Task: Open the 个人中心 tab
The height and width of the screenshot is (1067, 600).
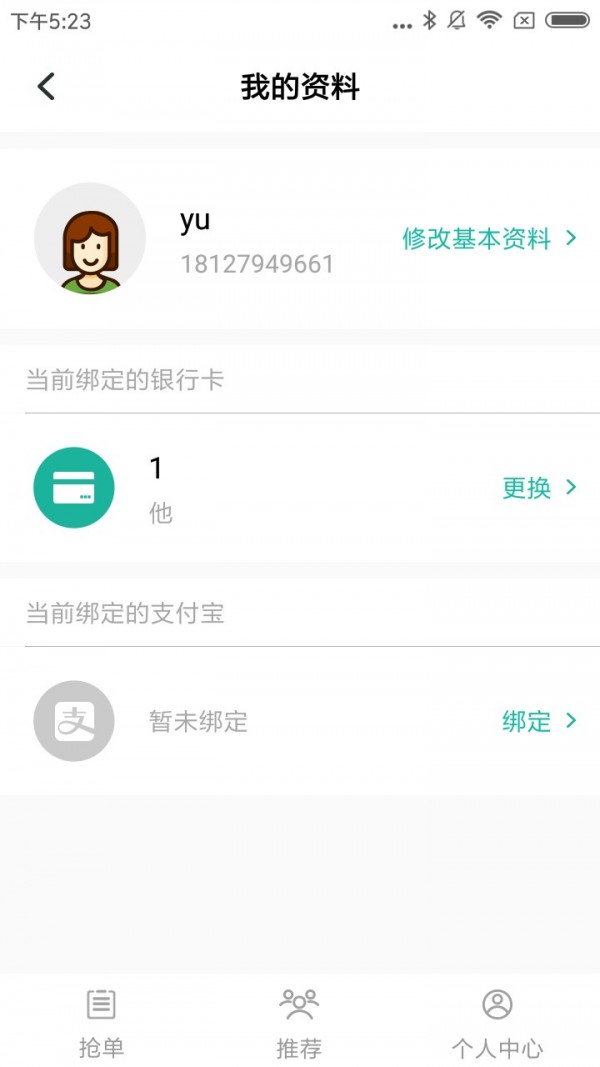Action: tap(497, 1022)
